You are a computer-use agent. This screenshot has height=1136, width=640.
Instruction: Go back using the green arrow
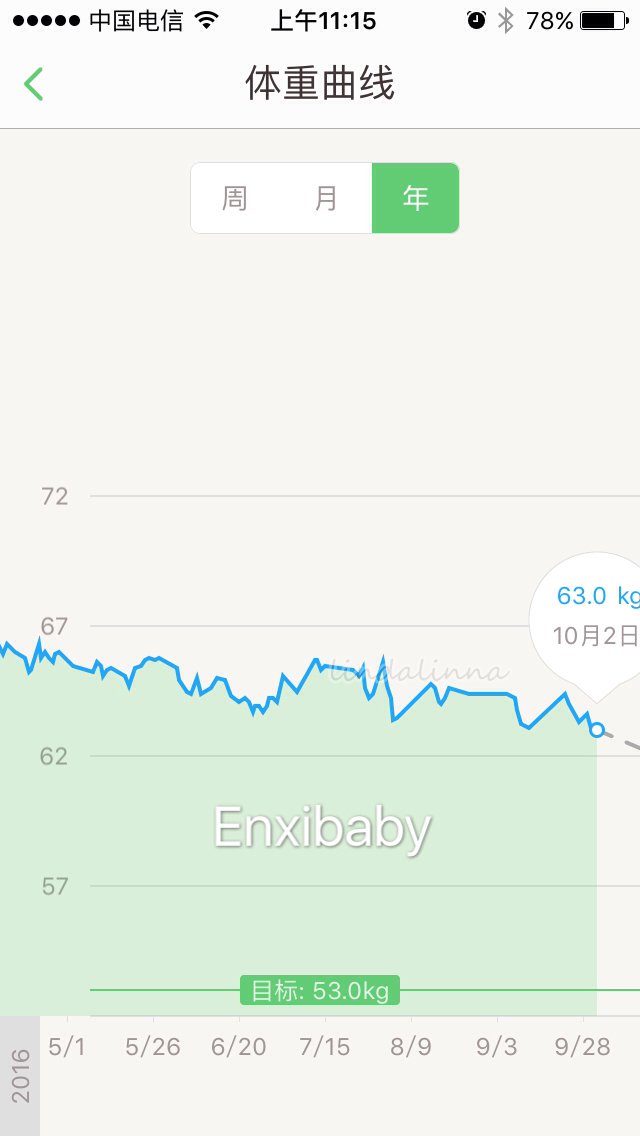[x=33, y=84]
